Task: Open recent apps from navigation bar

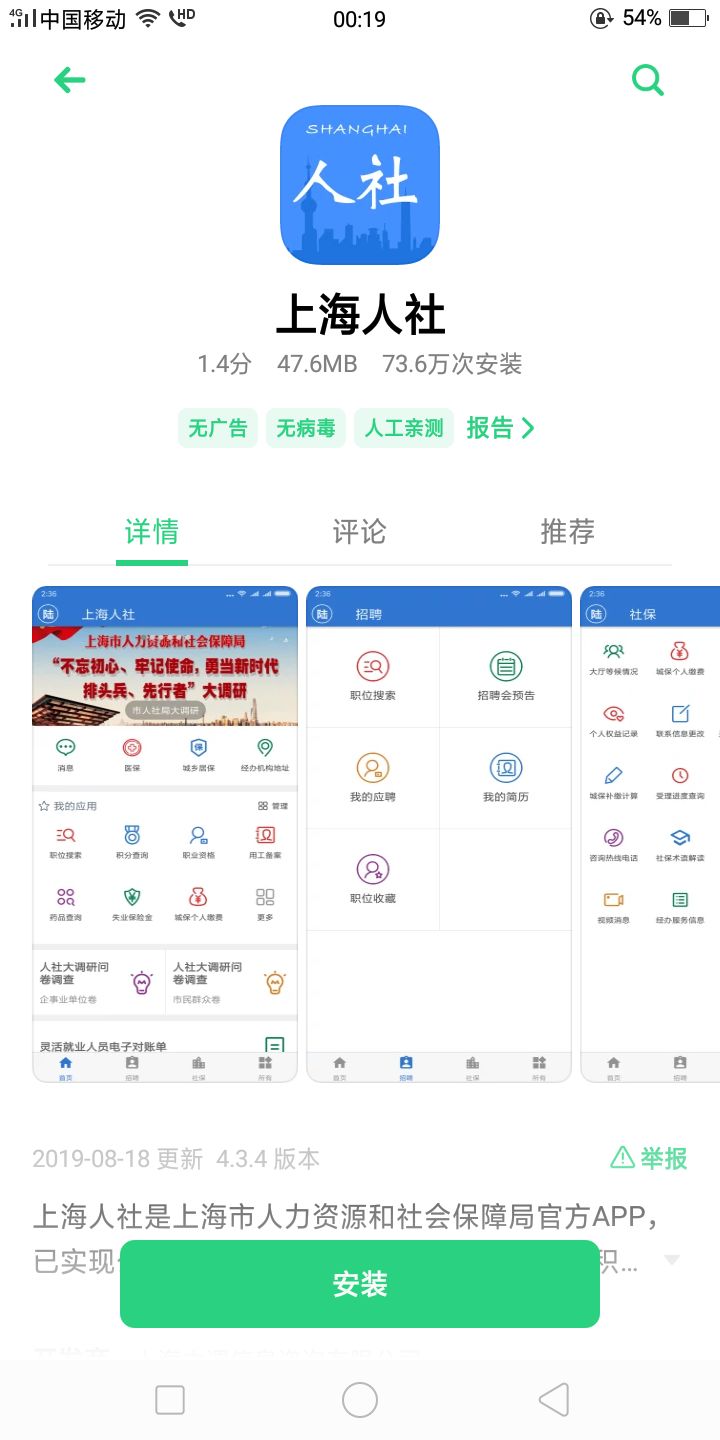Action: point(170,1400)
